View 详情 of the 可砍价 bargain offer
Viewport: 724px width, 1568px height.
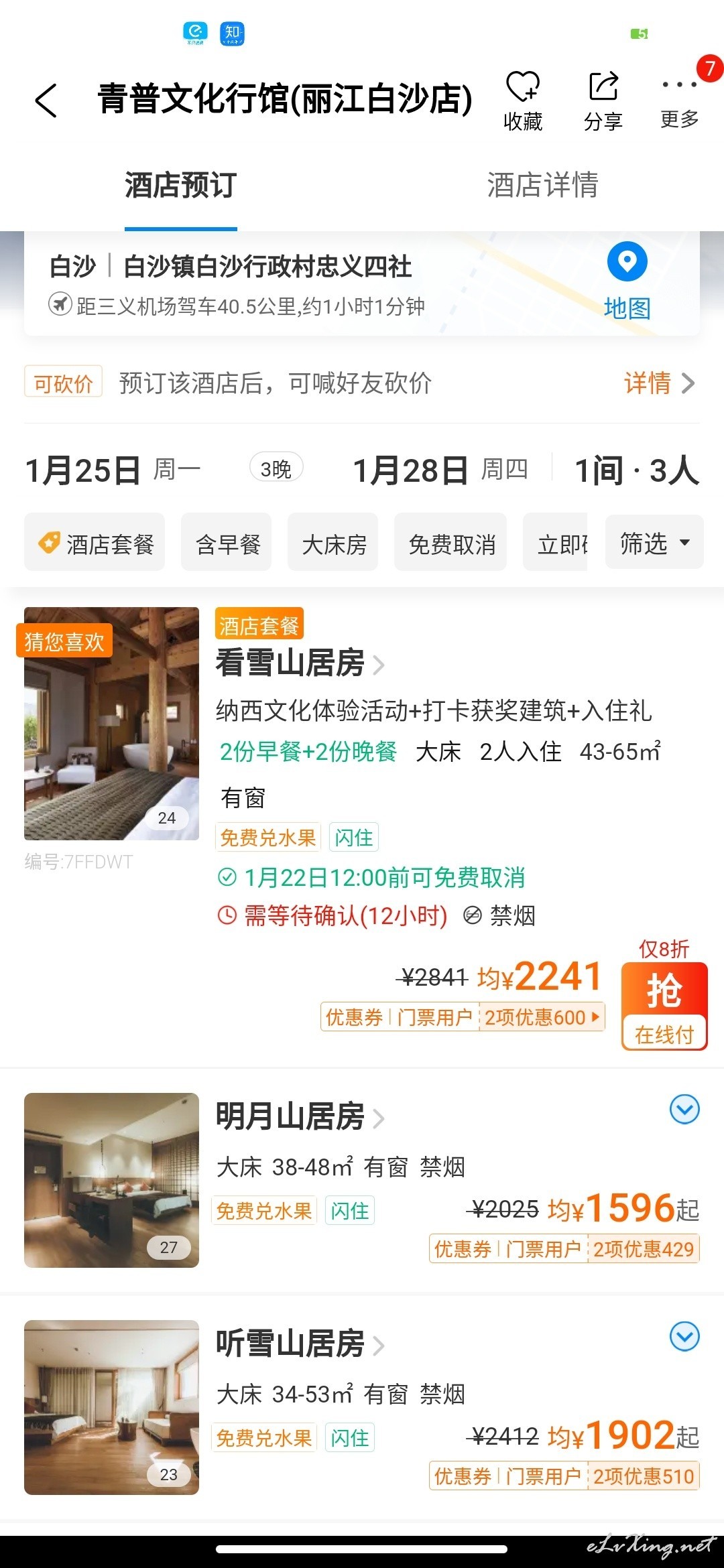coord(659,383)
